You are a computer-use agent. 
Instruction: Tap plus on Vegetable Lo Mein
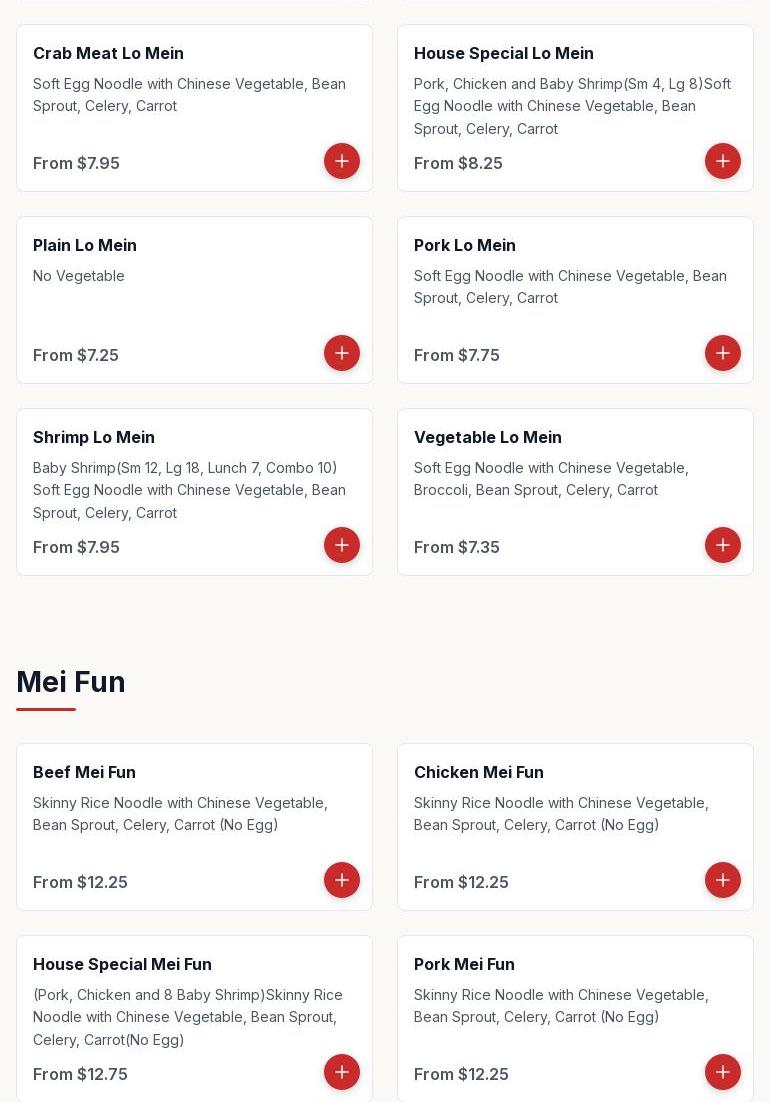[723, 545]
